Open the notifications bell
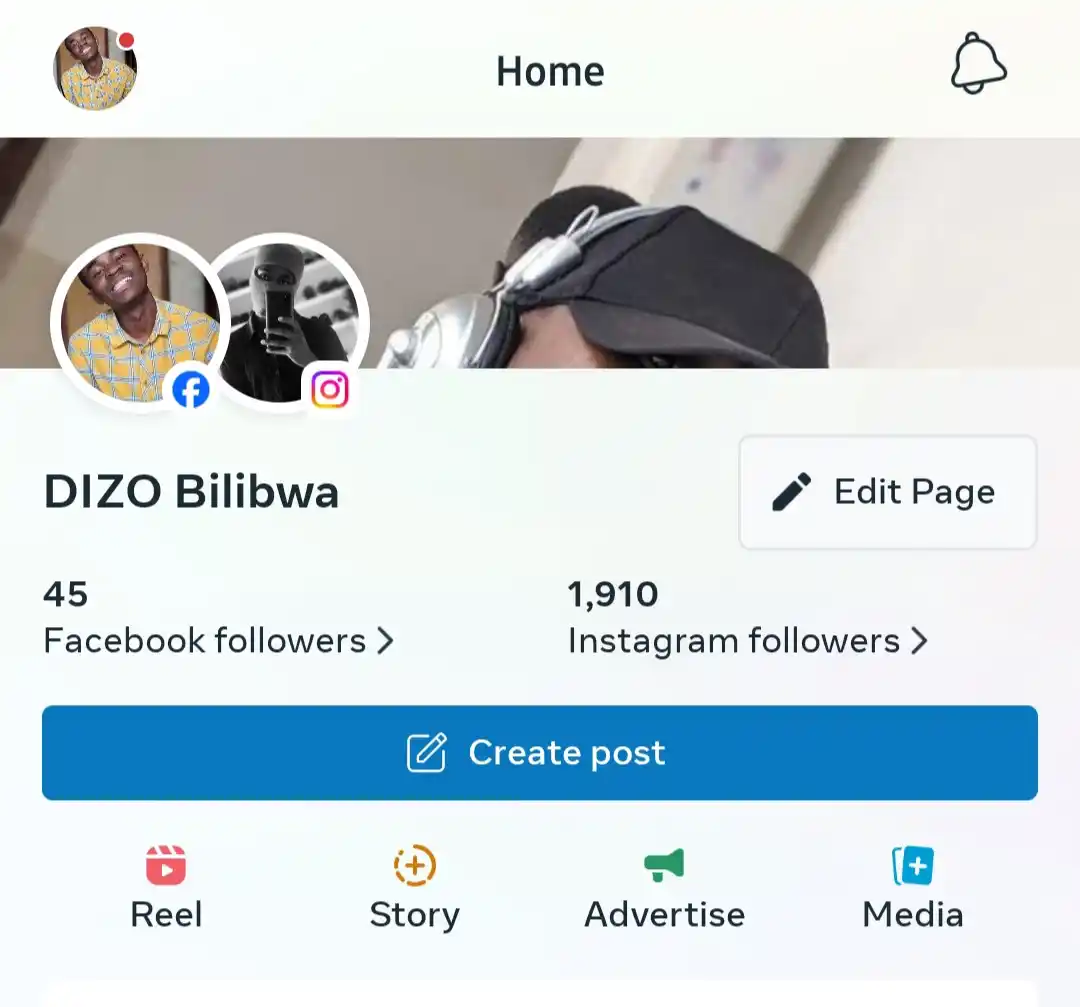This screenshot has height=1007, width=1080. 977,66
